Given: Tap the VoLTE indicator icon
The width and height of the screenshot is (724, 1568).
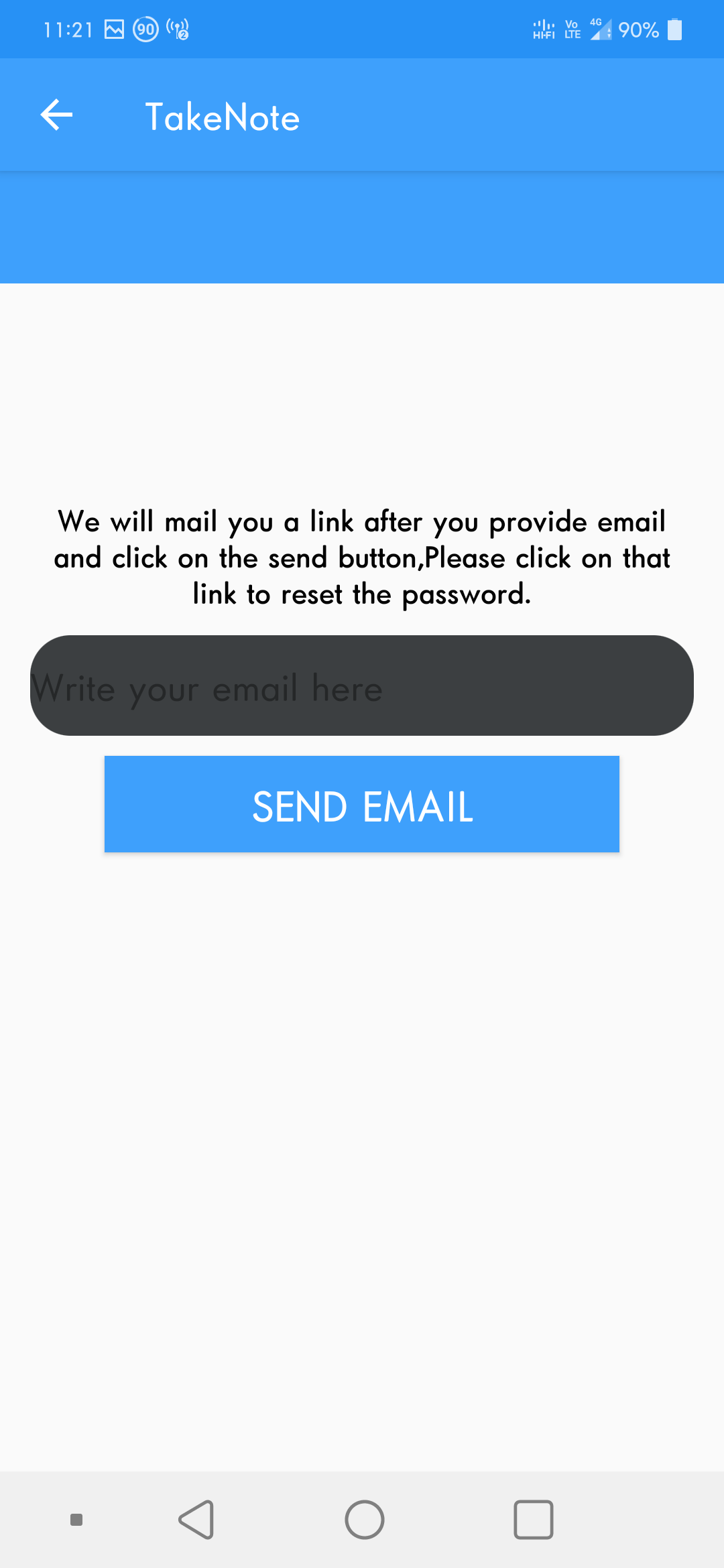Looking at the screenshot, I should pyautogui.click(x=570, y=28).
